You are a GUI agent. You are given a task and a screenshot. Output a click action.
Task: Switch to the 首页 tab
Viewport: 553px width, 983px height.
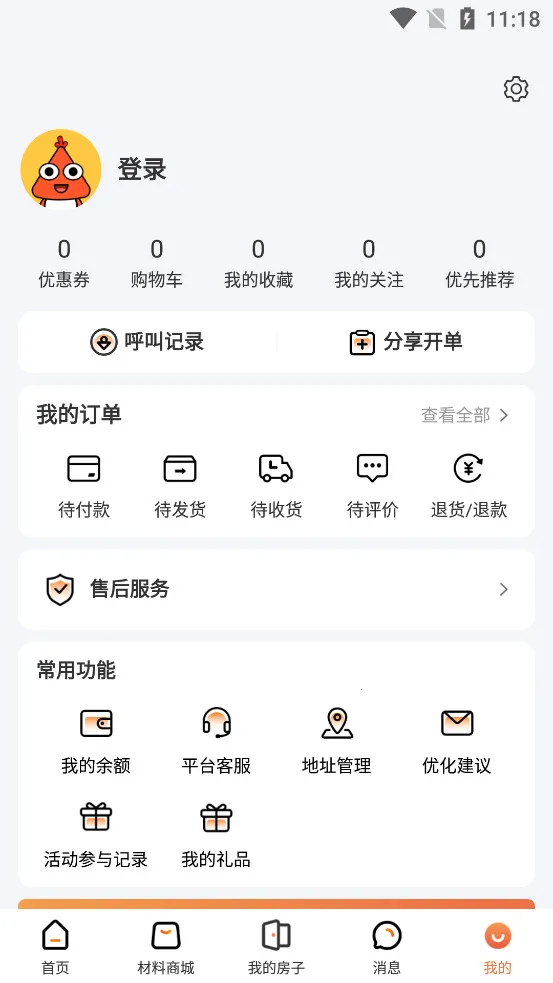[x=55, y=947]
